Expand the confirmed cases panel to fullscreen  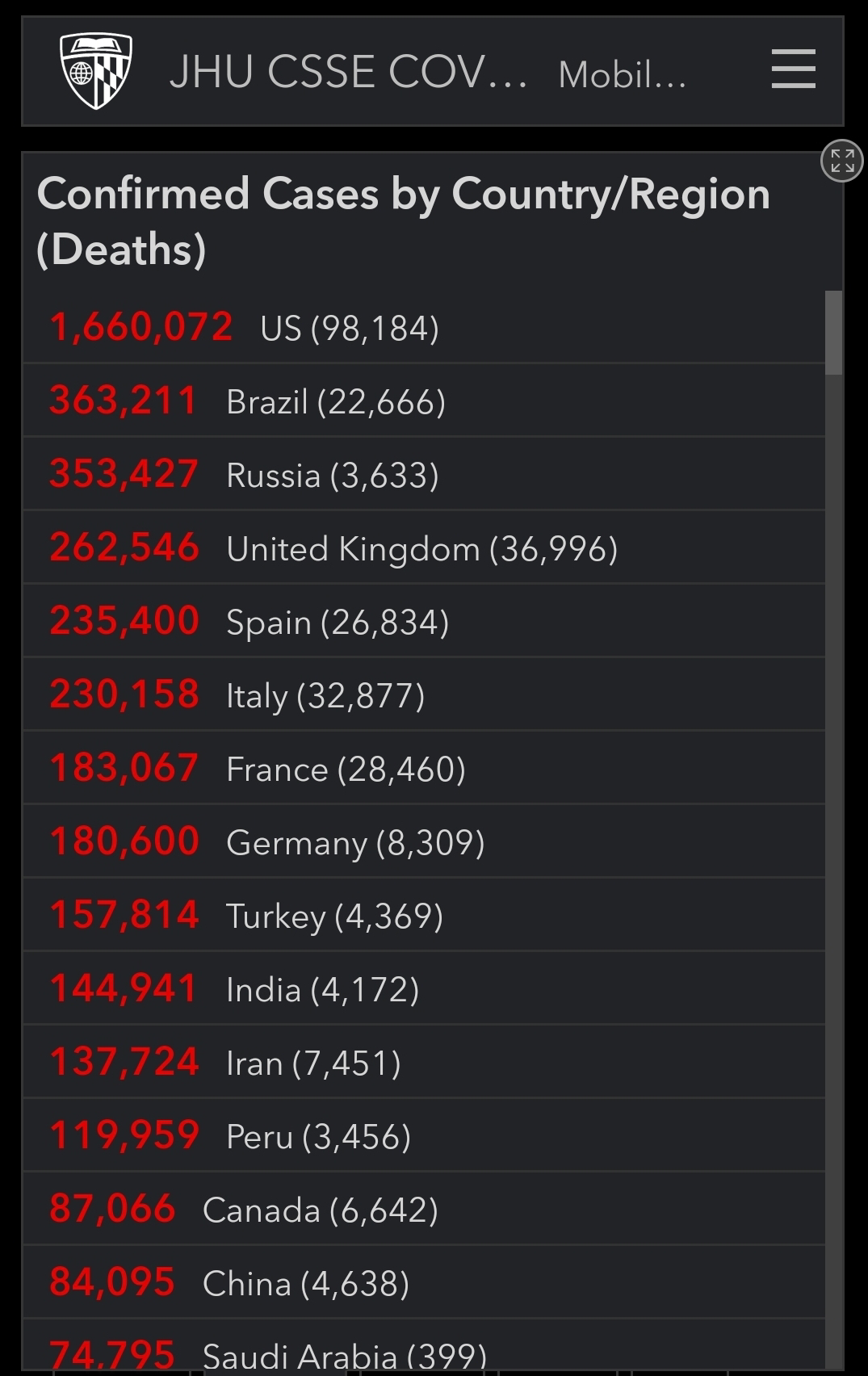point(842,161)
